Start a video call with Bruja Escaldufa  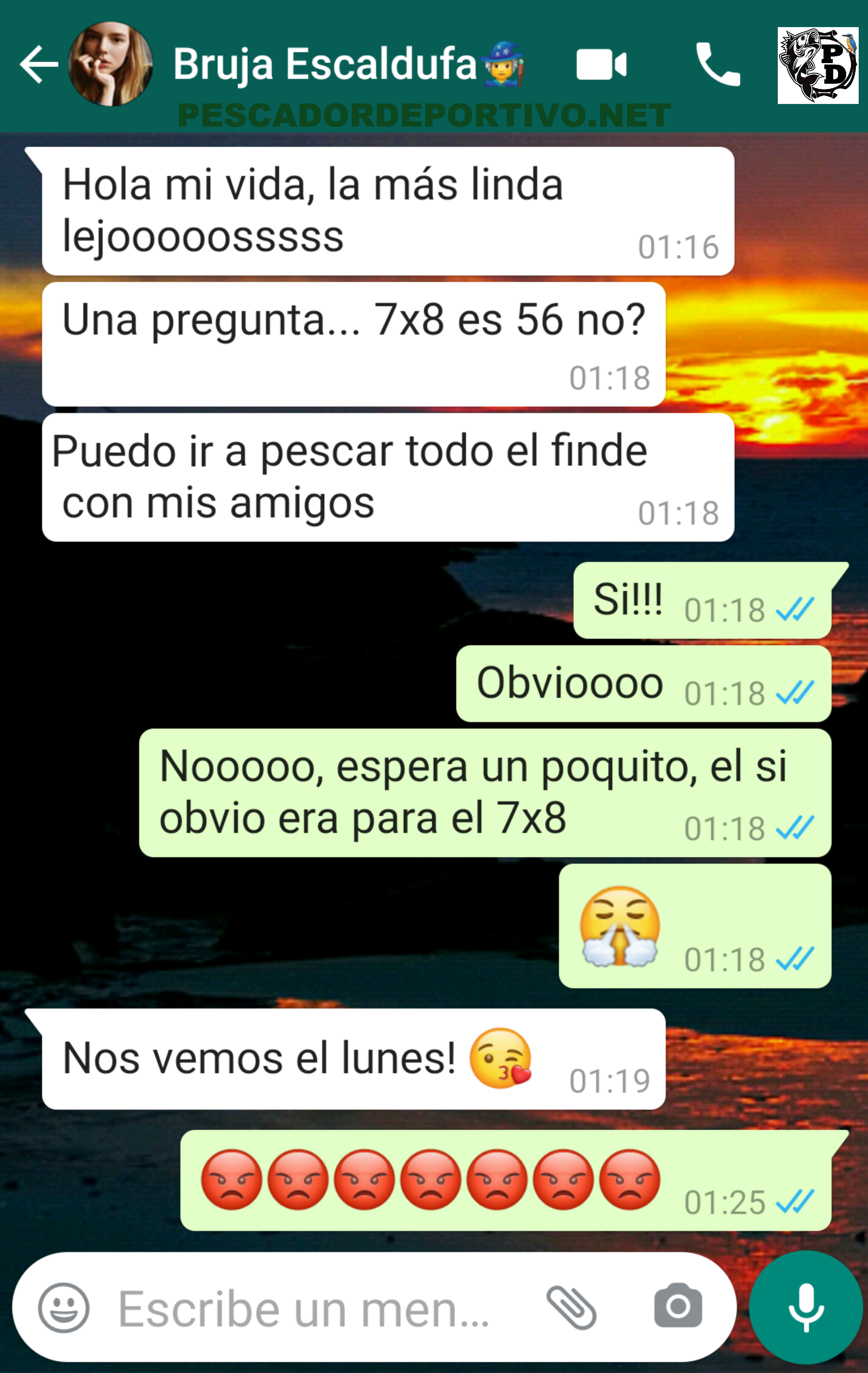601,64
